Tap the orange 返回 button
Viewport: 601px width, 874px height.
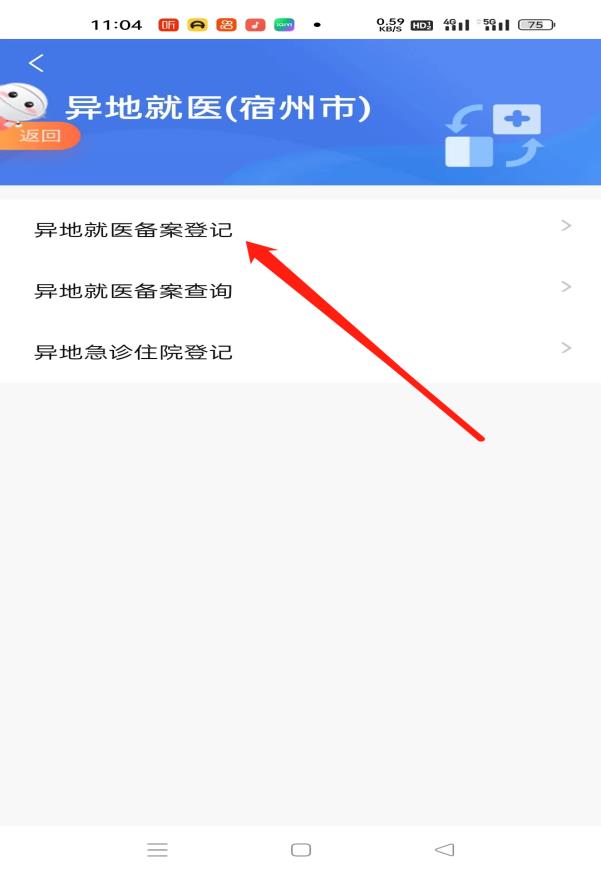pyautogui.click(x=40, y=136)
